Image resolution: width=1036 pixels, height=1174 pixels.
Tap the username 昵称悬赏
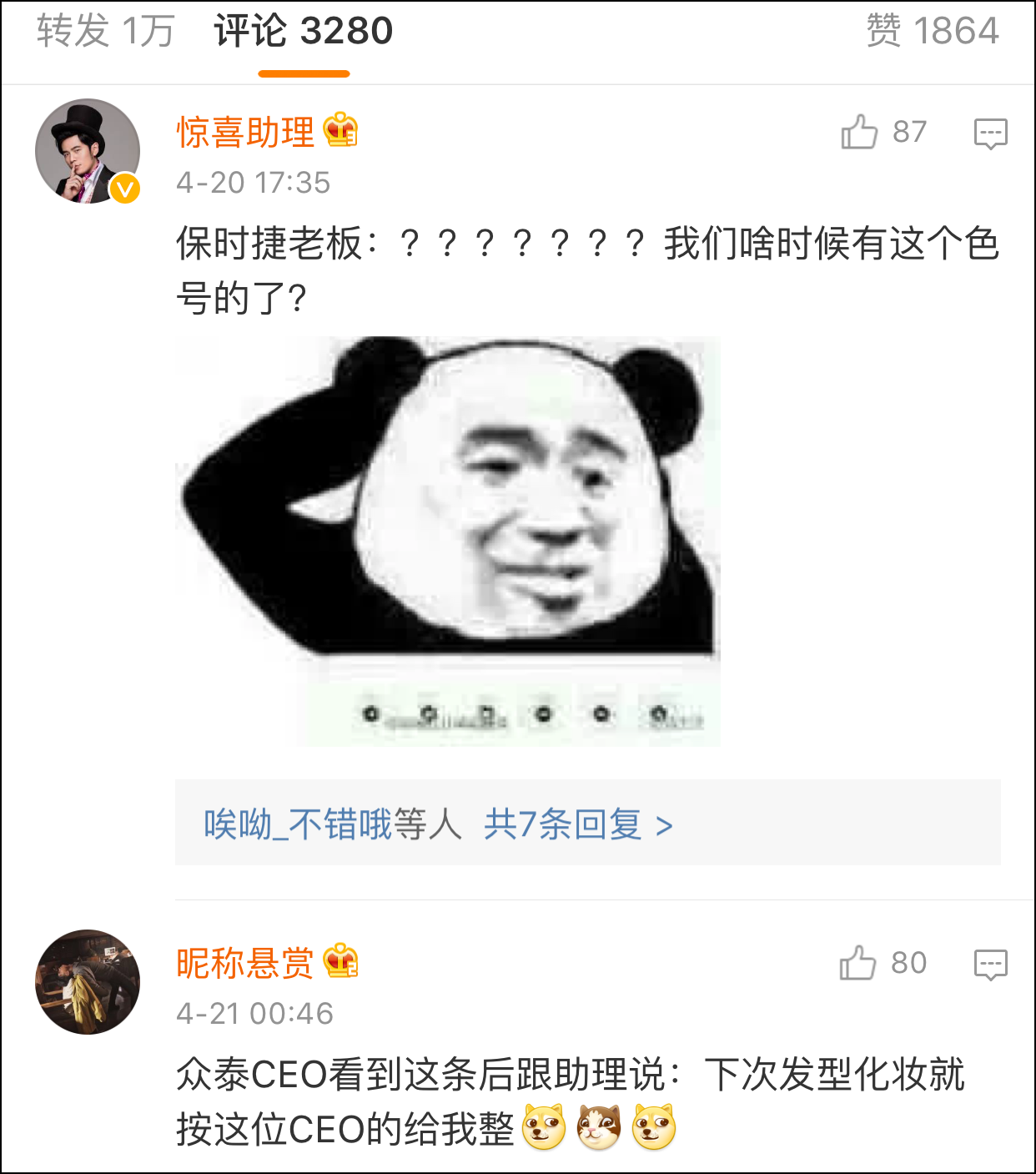(245, 963)
